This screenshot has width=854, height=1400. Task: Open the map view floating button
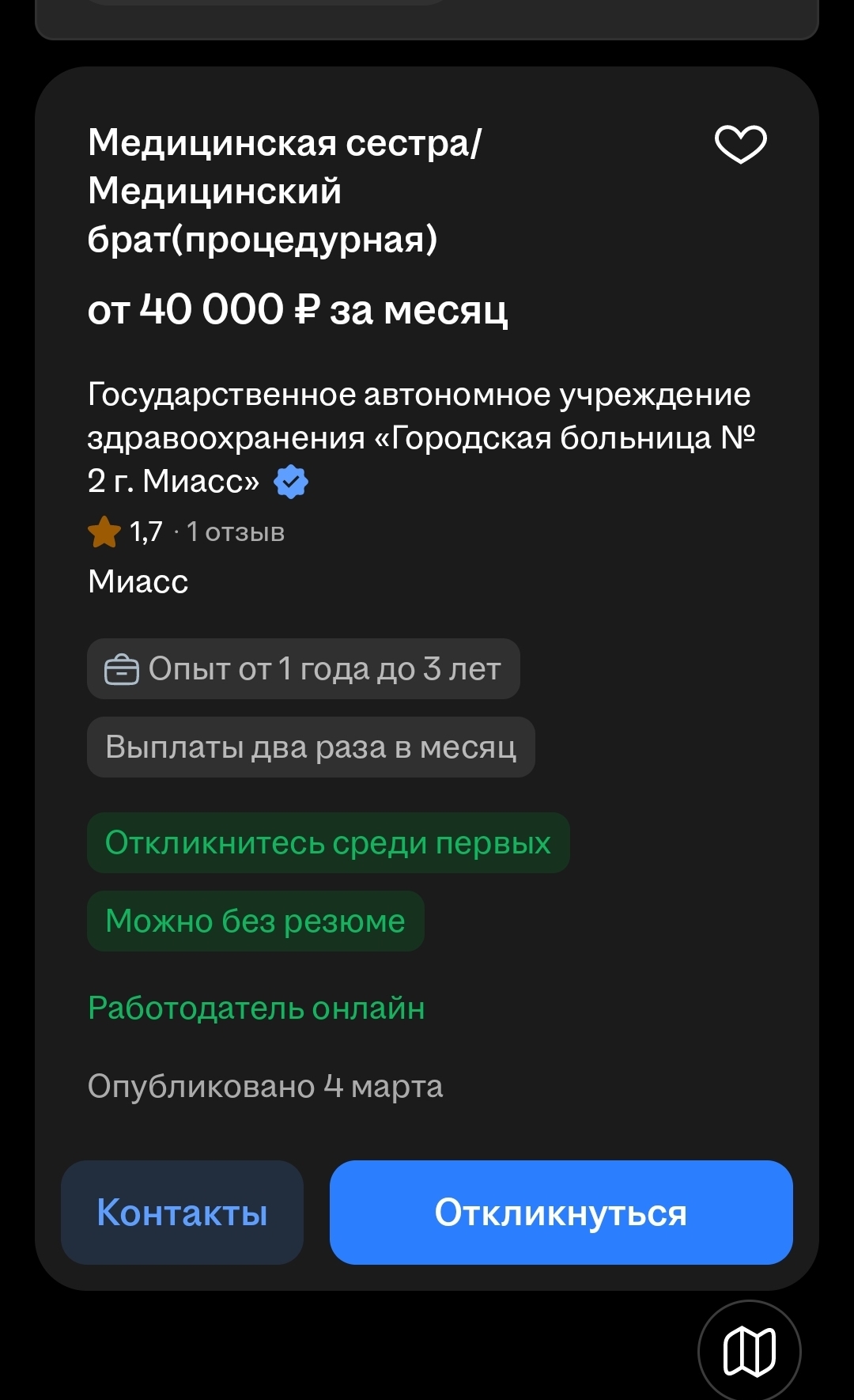coord(749,1351)
